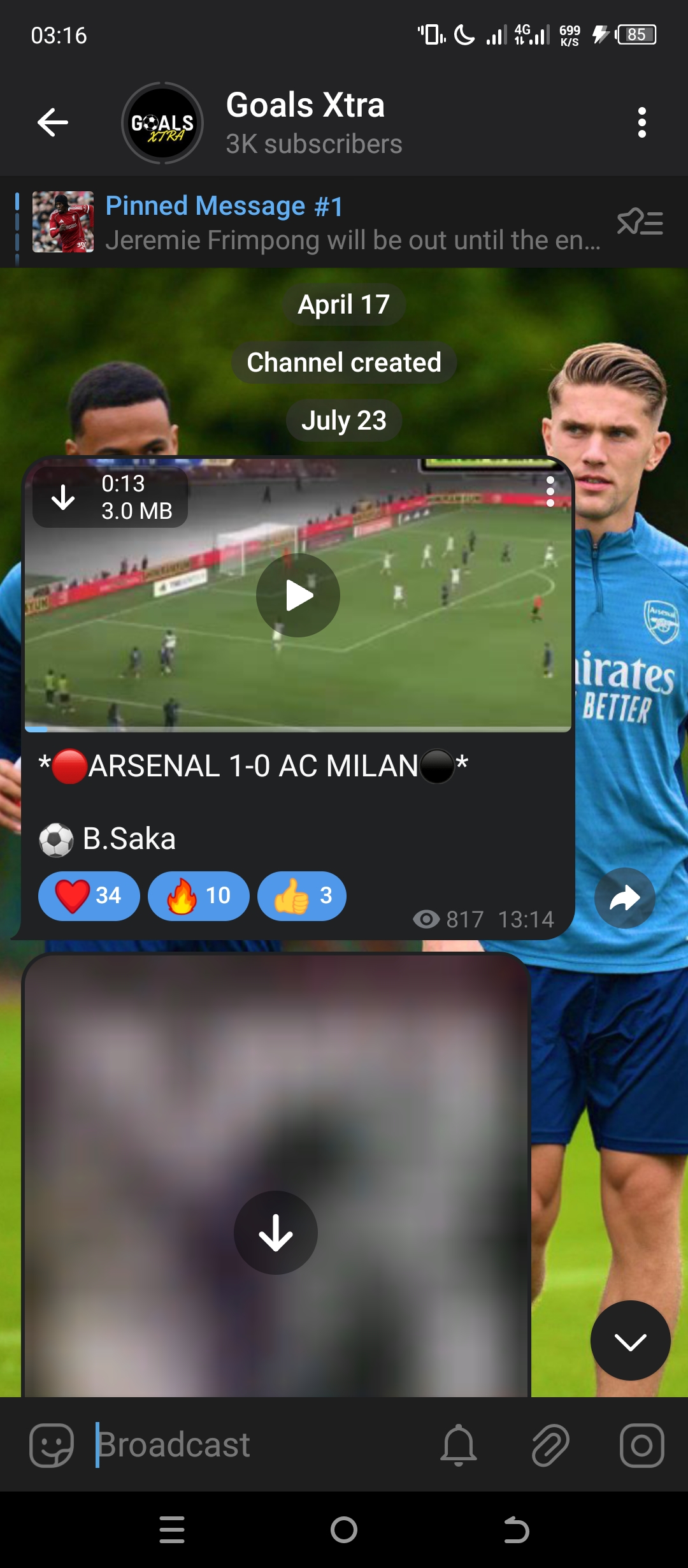Attach a file with the paperclip
Viewport: 688px width, 1568px height.
pos(550,1445)
